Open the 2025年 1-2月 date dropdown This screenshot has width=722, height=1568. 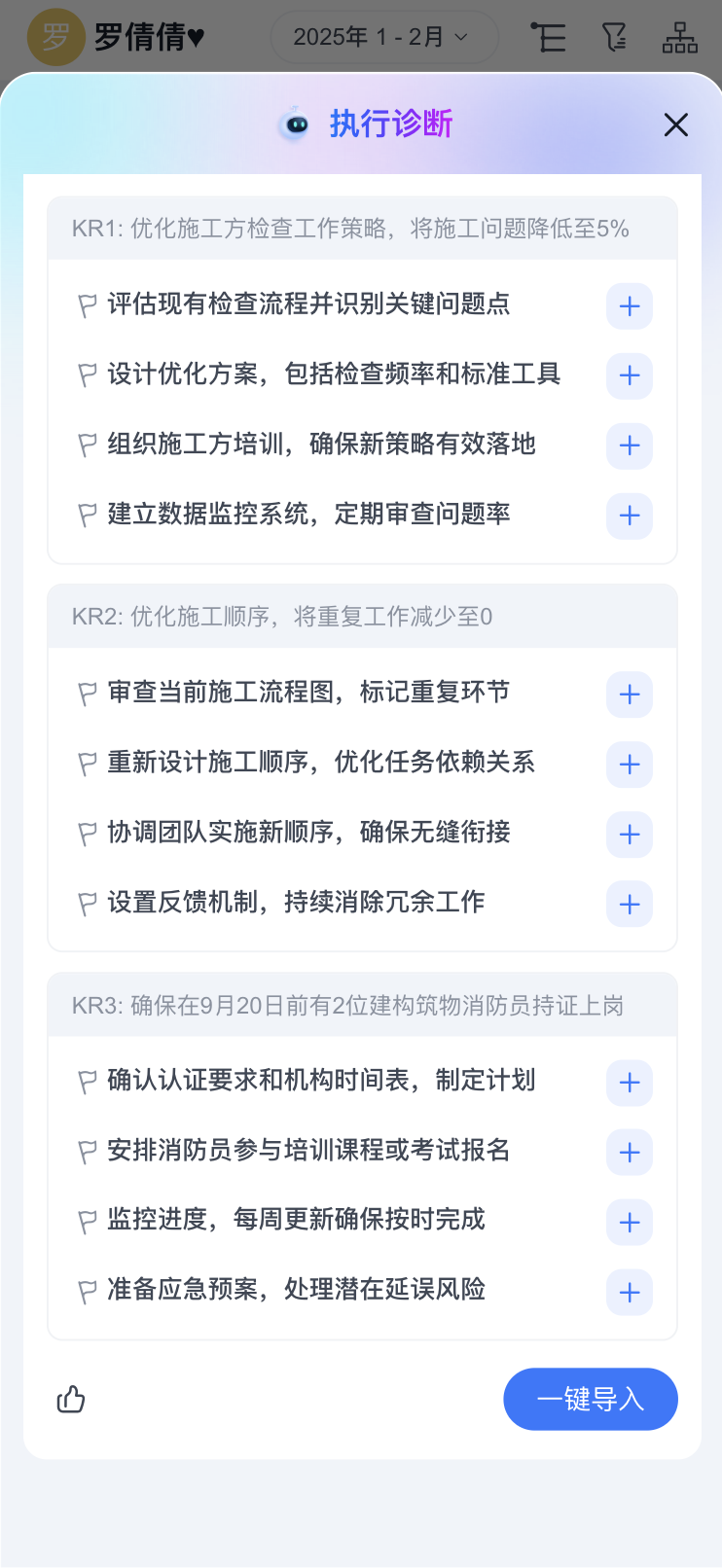(x=383, y=37)
